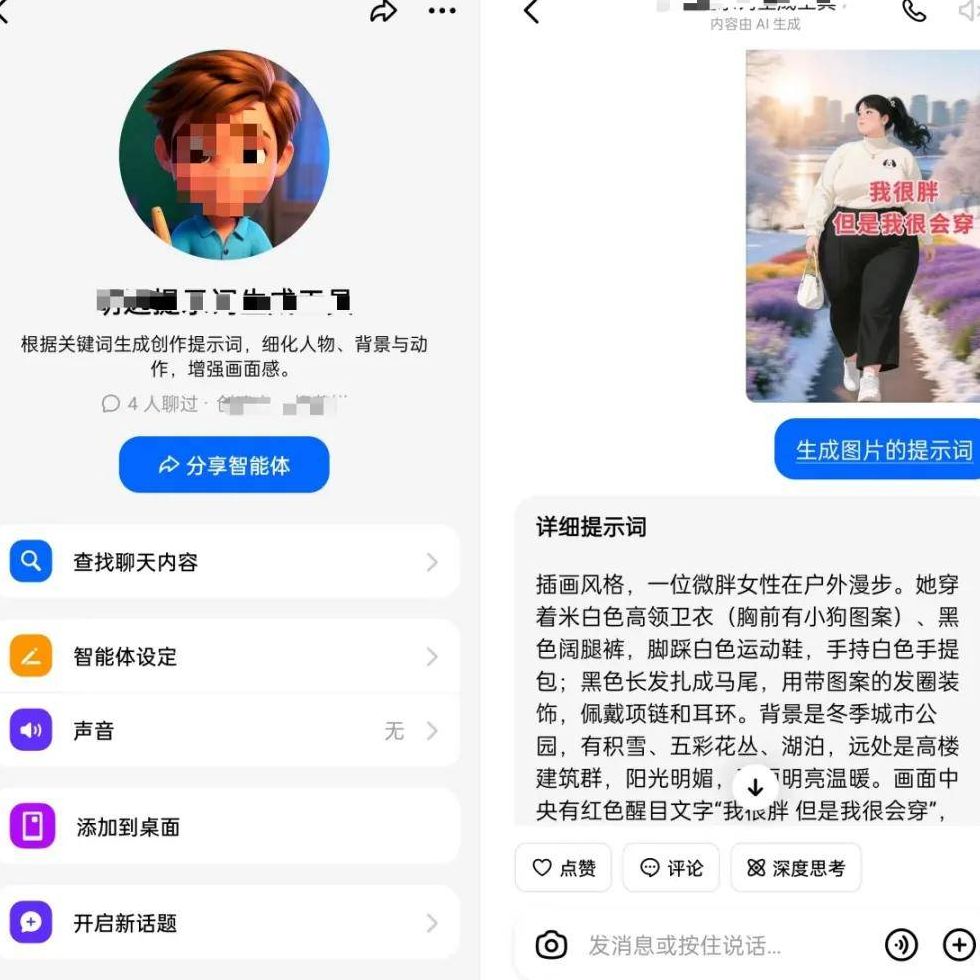Start a voice call with phone icon
Screen dimensions: 980x980
(x=914, y=10)
